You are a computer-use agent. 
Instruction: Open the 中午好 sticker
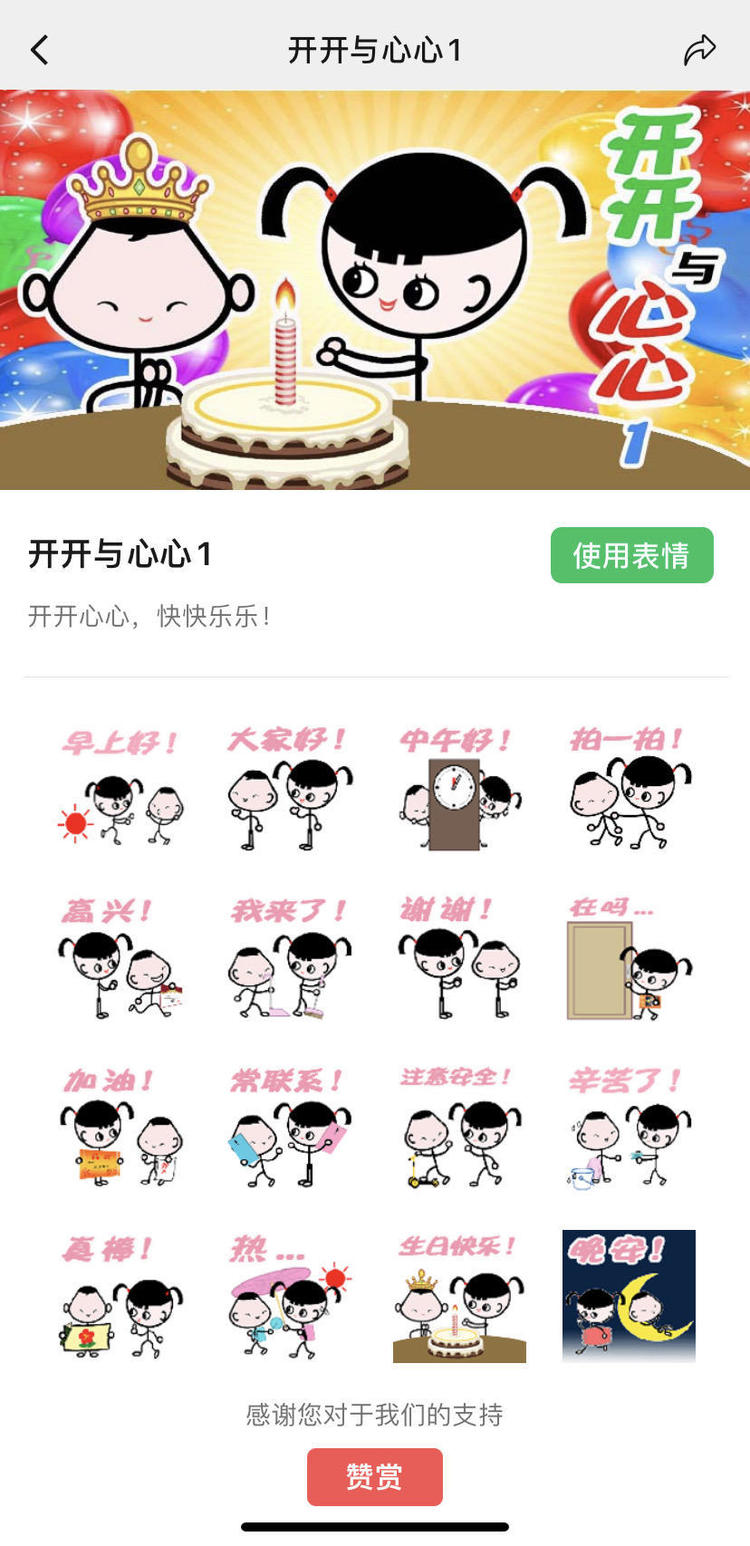(458, 790)
